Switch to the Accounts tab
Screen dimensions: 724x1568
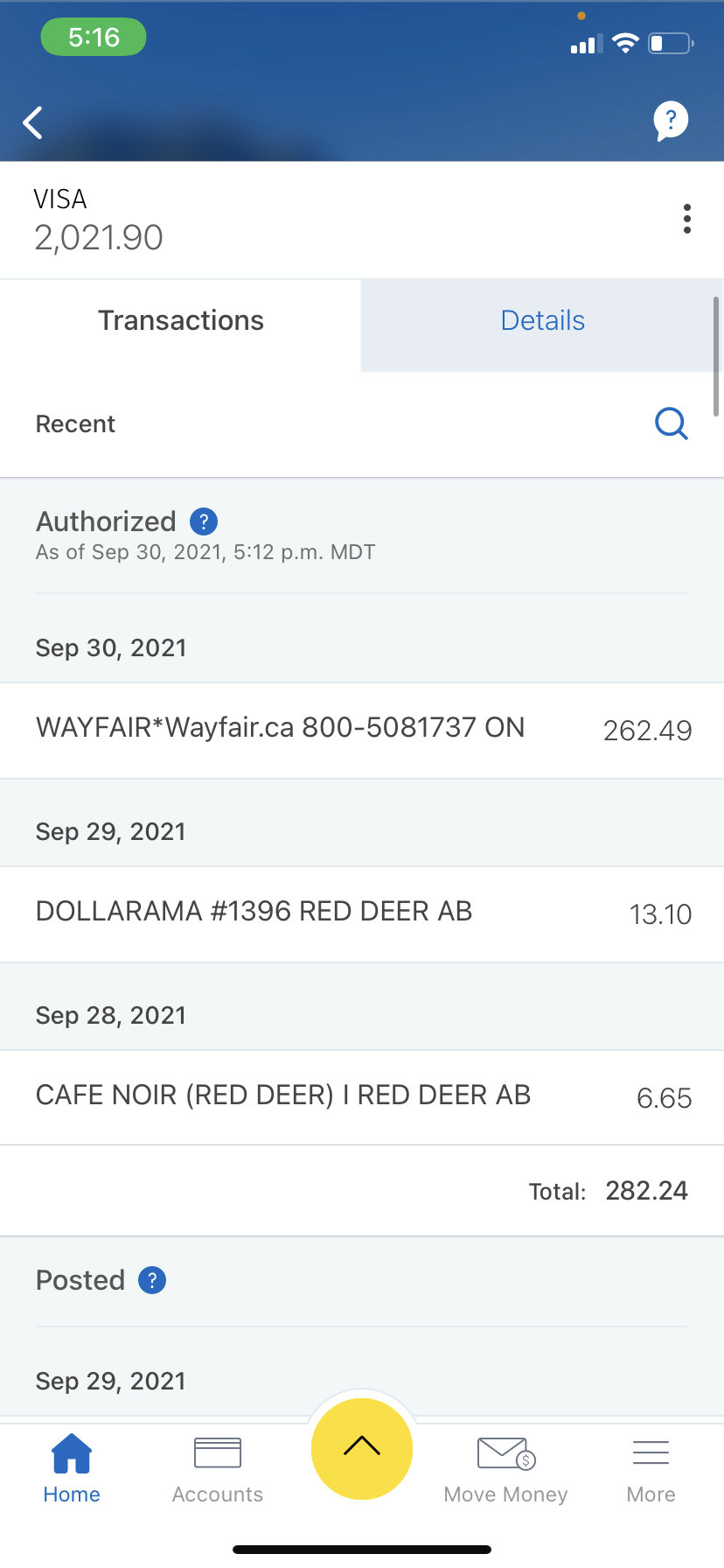tap(217, 1470)
